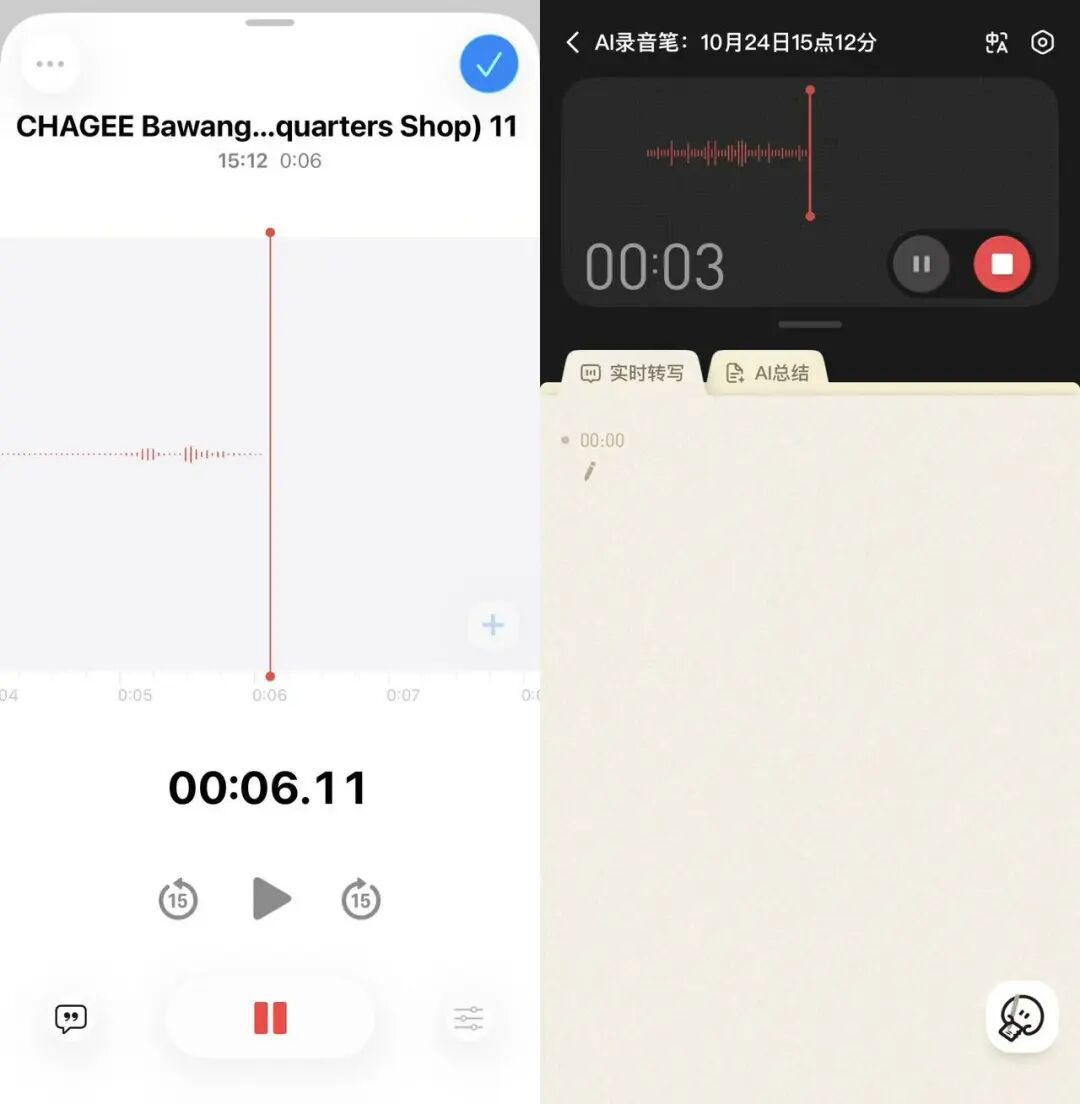Switch to the AI总结 tab
Image resolution: width=1080 pixels, height=1104 pixels.
(768, 373)
